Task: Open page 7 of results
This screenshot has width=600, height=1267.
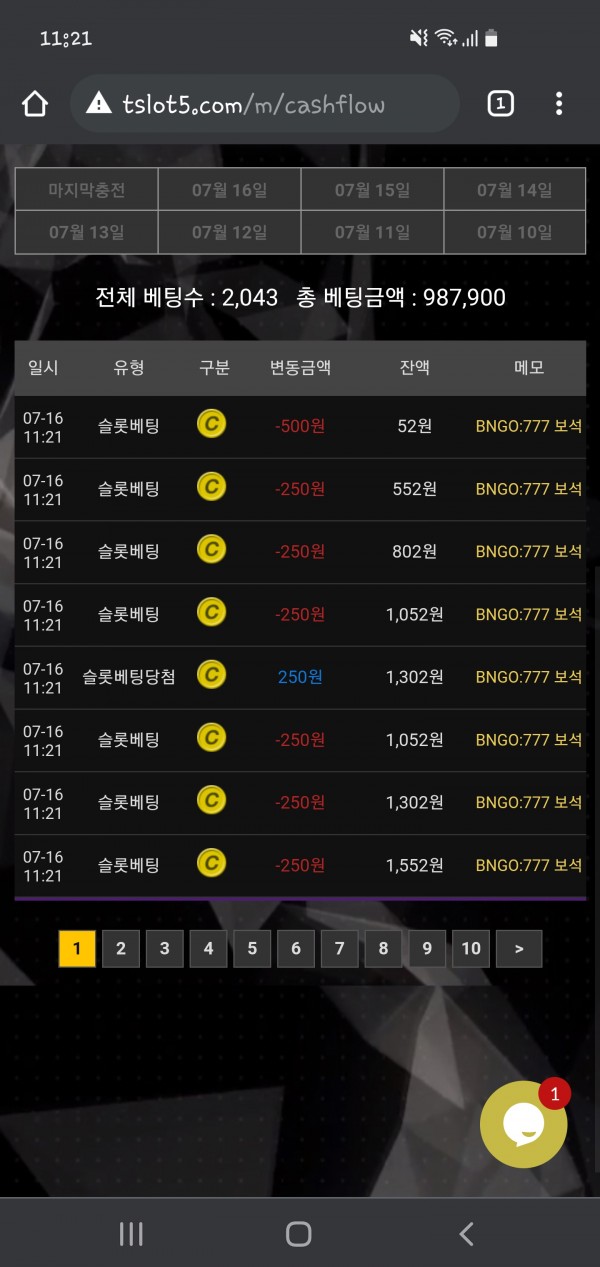Action: [x=340, y=948]
